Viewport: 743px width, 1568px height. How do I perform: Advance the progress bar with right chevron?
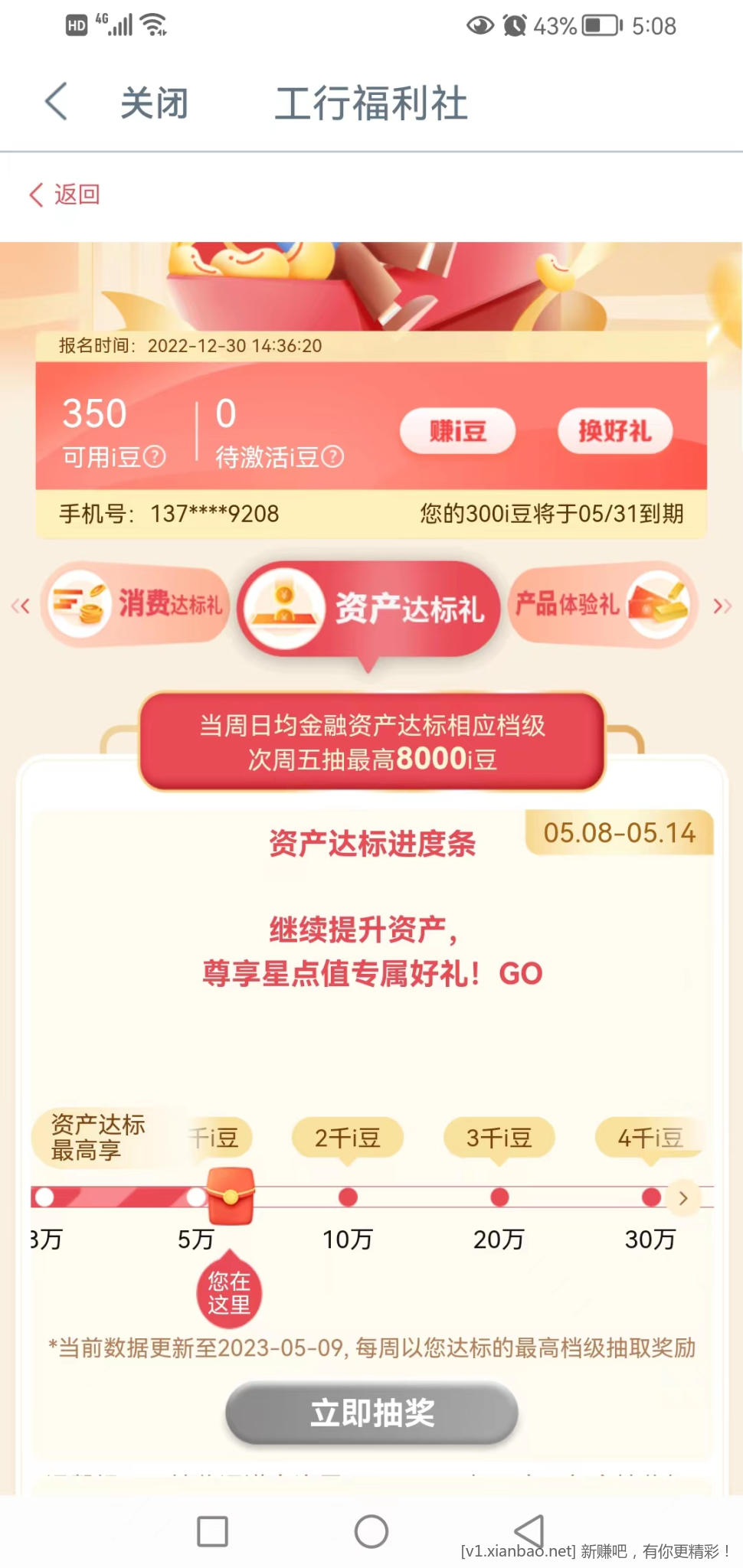coord(682,1198)
